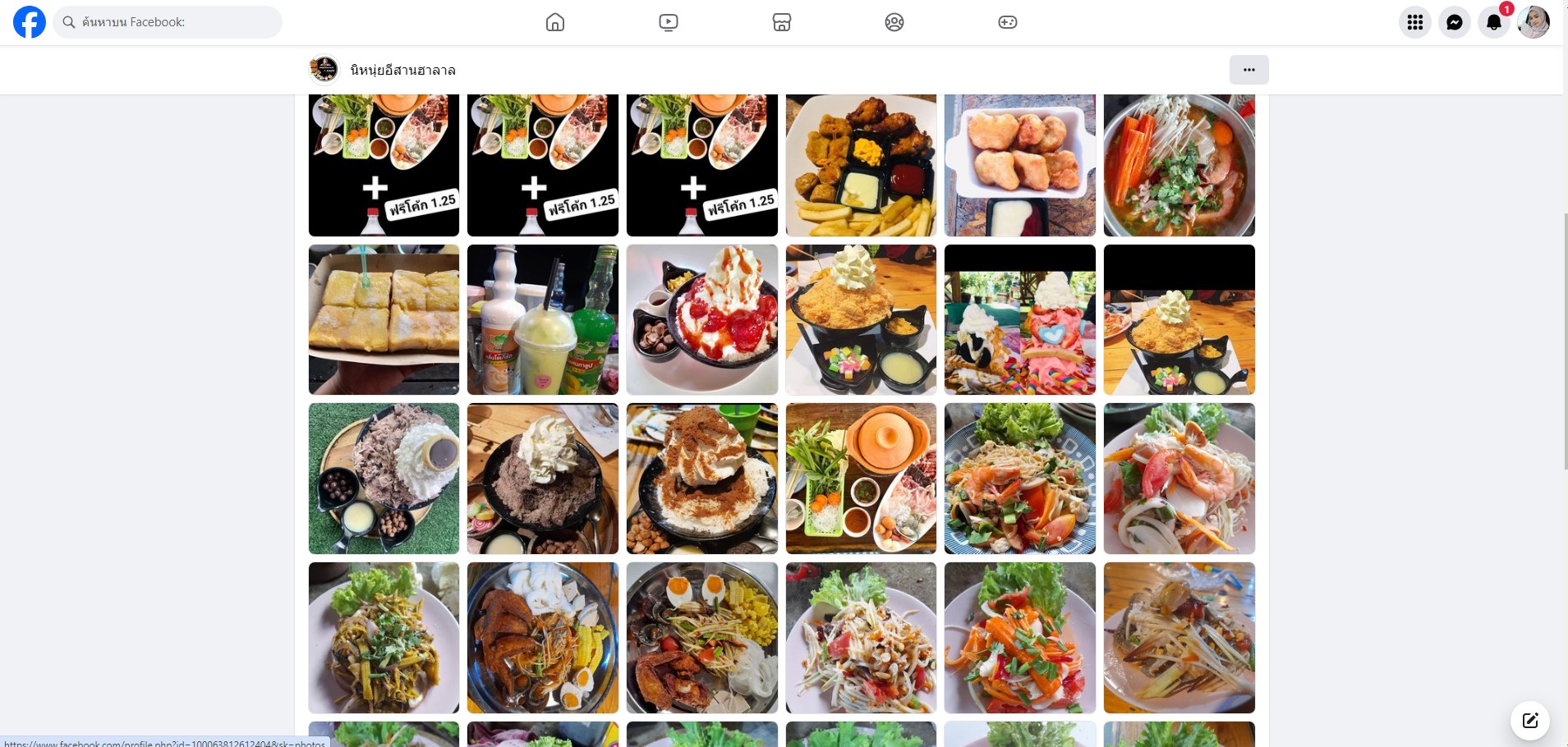Open the fried roti squares photo
Viewport: 1568px width, 747px height.
click(x=384, y=319)
